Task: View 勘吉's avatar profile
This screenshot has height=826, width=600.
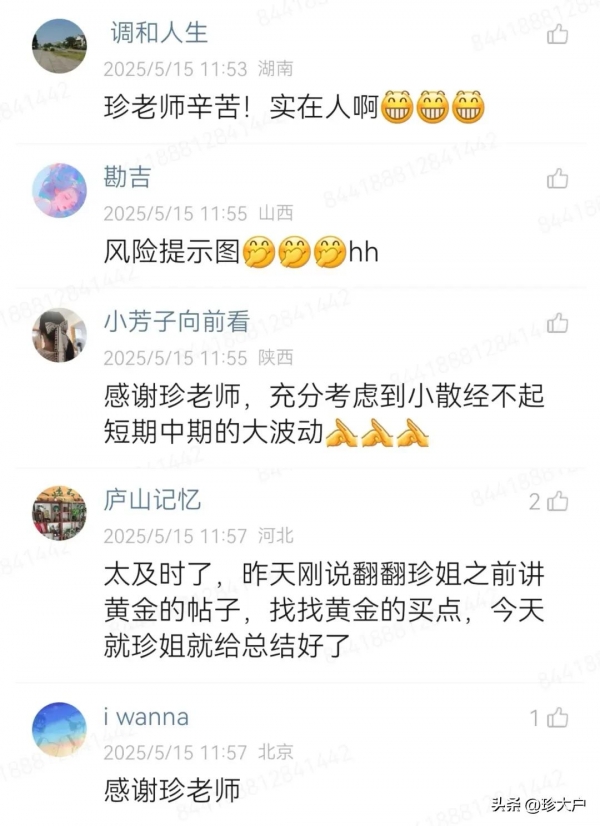Action: click(x=60, y=190)
